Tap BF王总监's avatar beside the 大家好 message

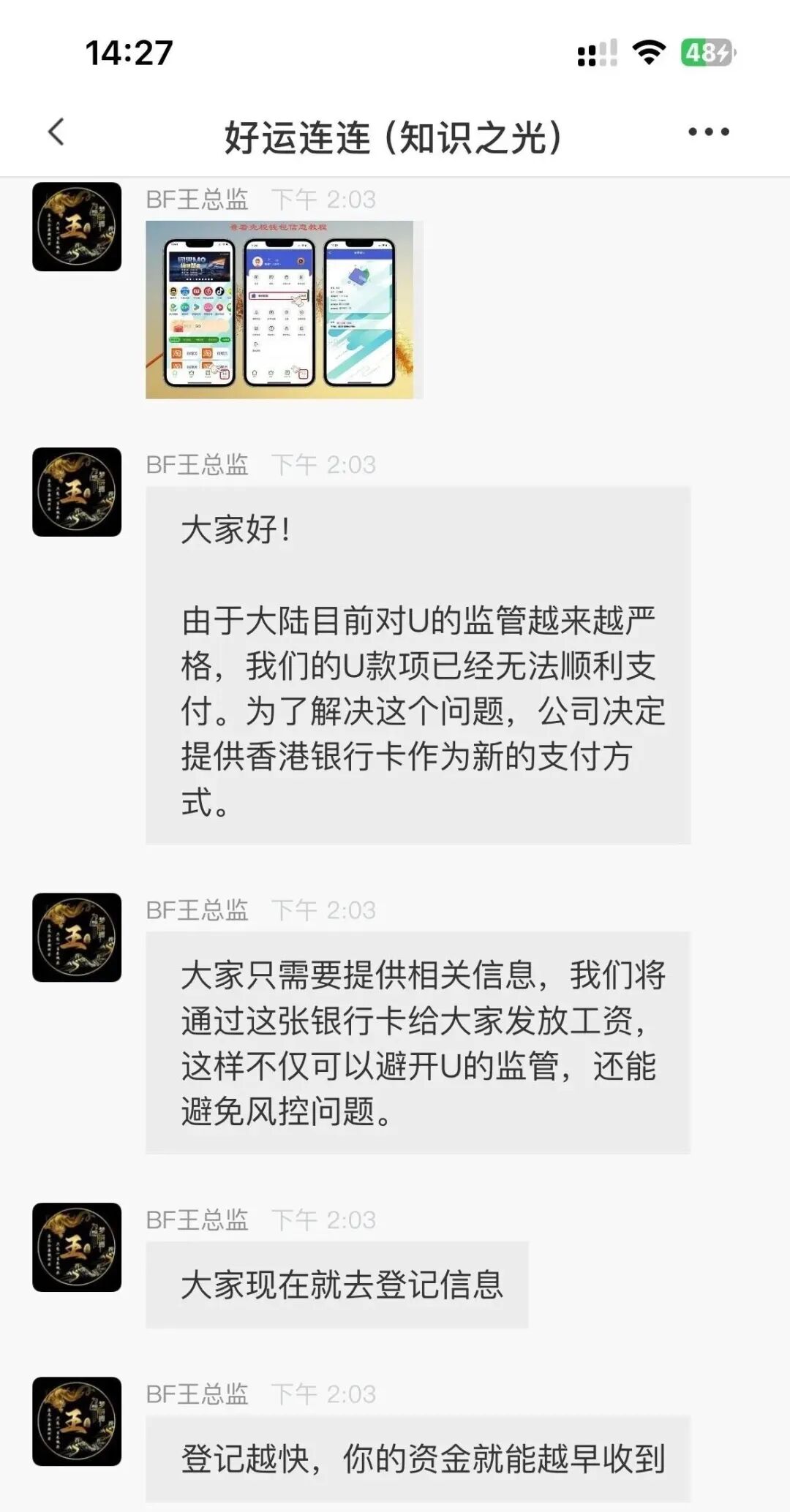coord(77,492)
